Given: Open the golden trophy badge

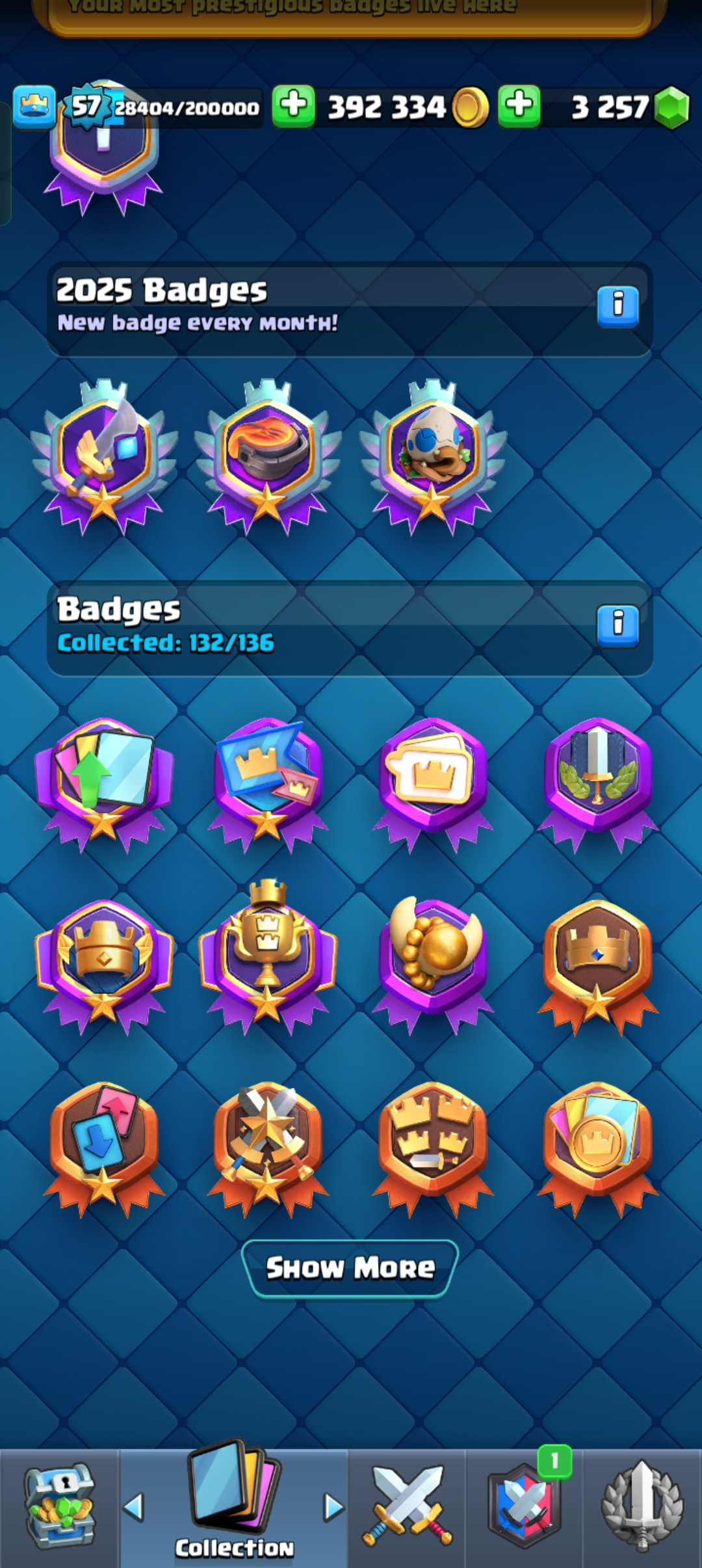Looking at the screenshot, I should point(268,956).
